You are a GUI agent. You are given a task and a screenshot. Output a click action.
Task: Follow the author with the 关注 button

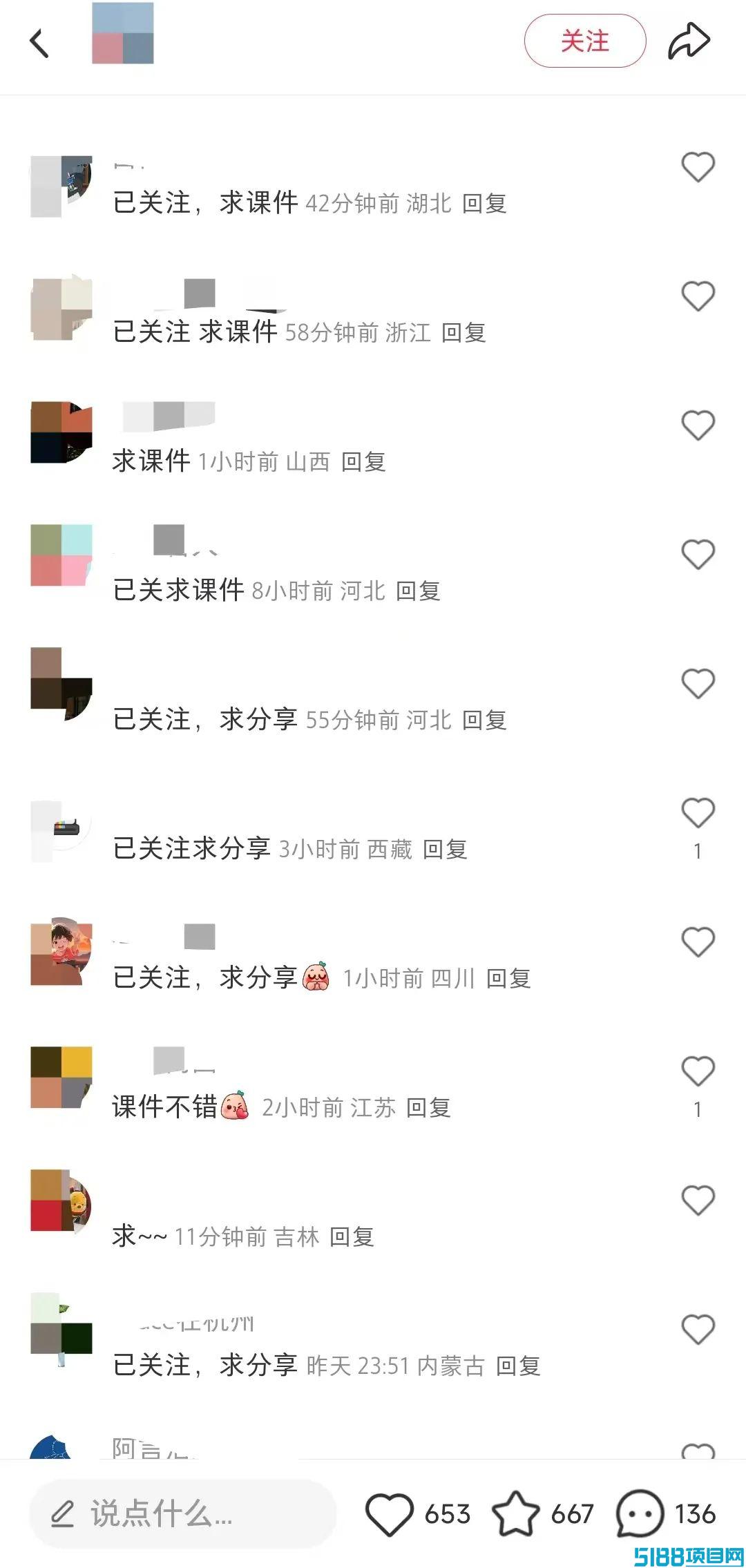pos(585,41)
